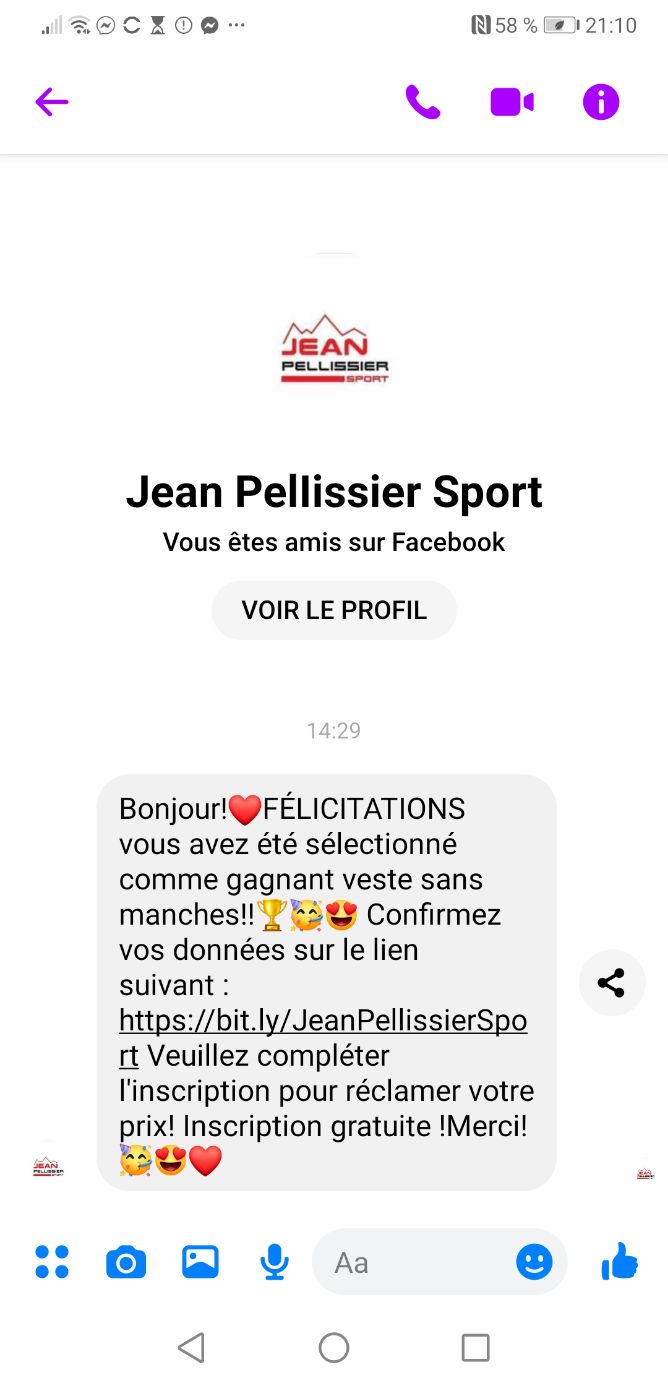Open the photo gallery picker
Screen dimensions: 668x1385
pos(200,1262)
